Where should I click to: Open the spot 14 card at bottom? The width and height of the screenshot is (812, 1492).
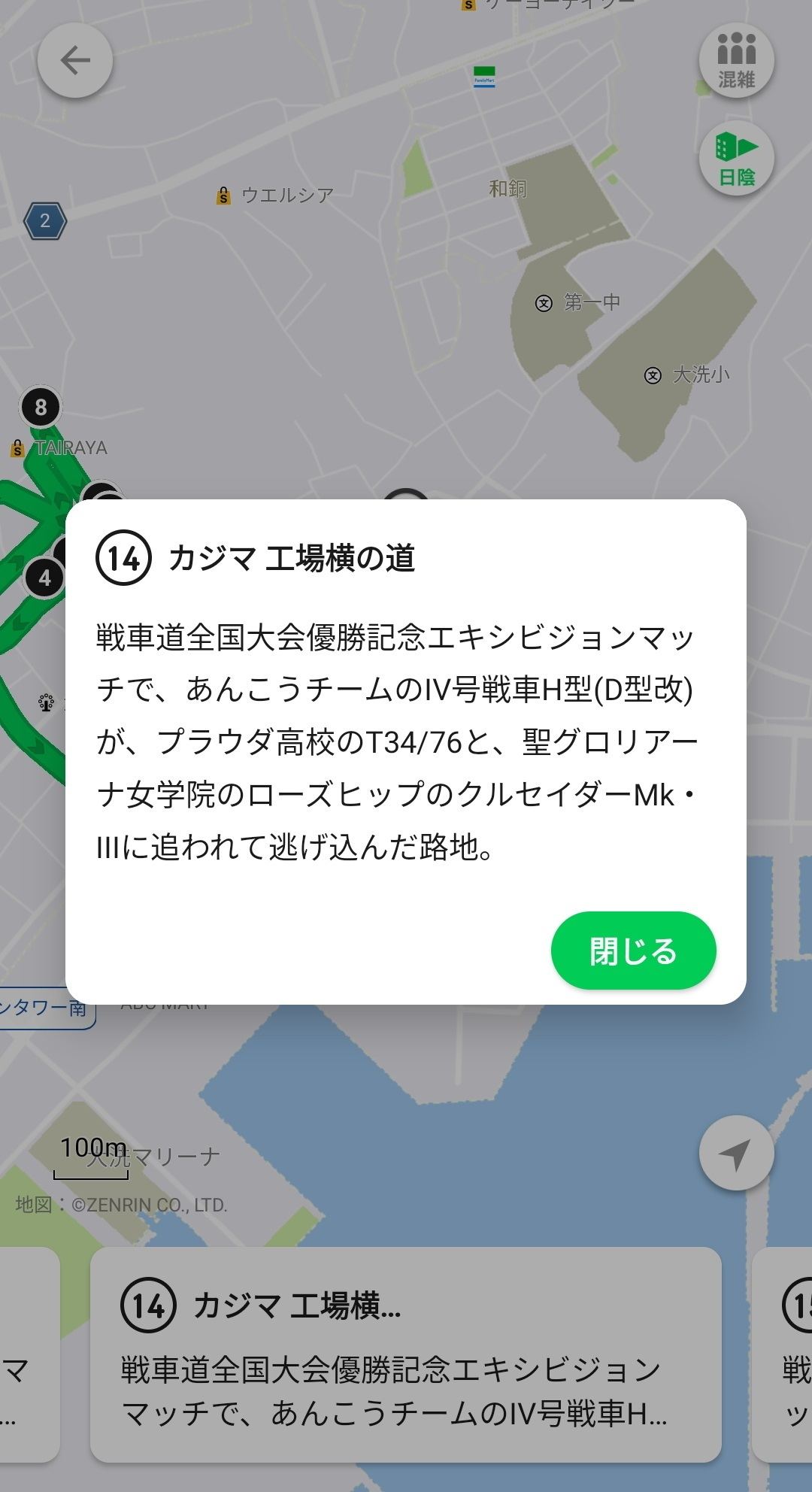pos(406,1354)
